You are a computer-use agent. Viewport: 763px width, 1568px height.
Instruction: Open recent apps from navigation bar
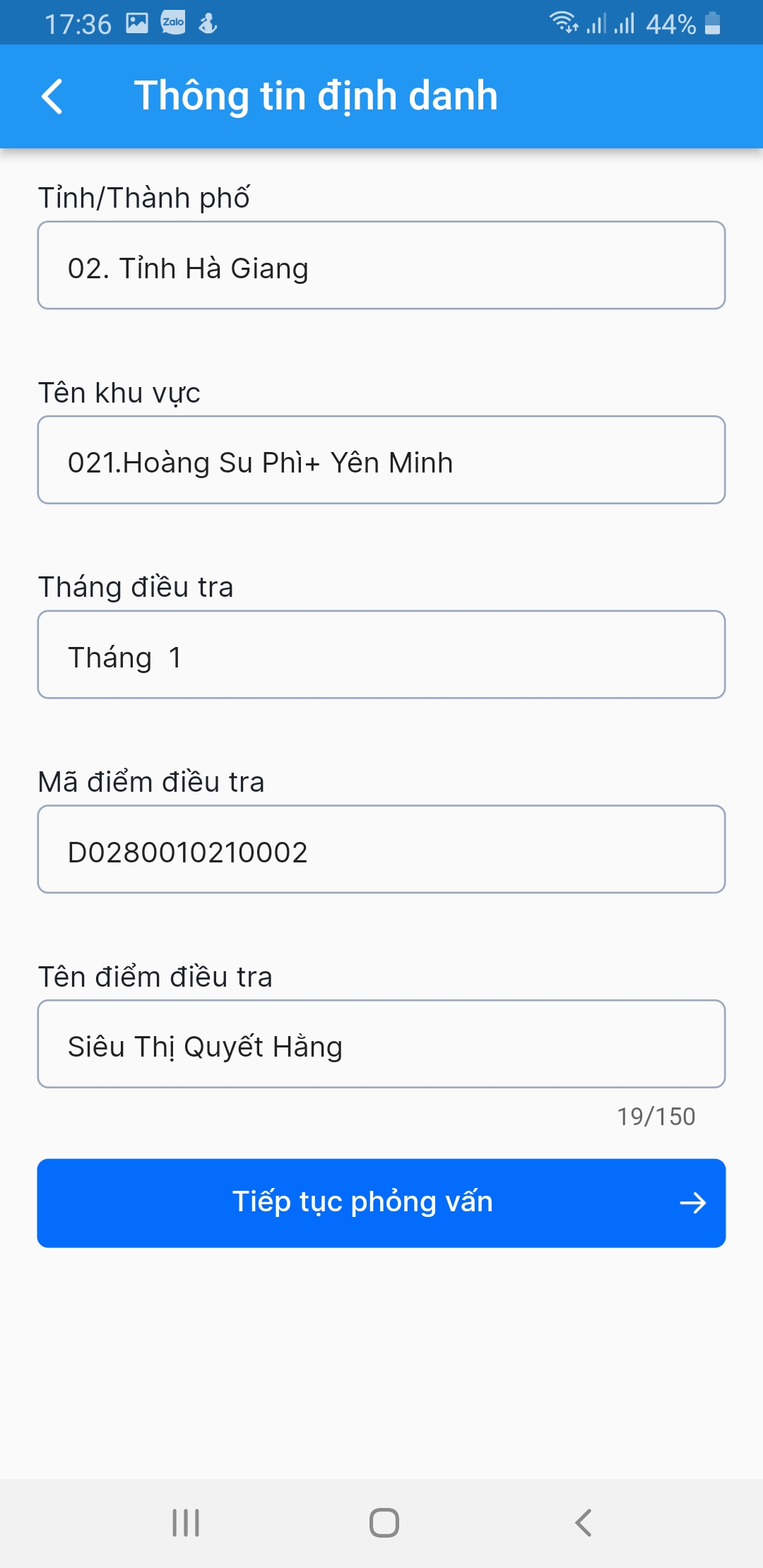coord(186,1523)
